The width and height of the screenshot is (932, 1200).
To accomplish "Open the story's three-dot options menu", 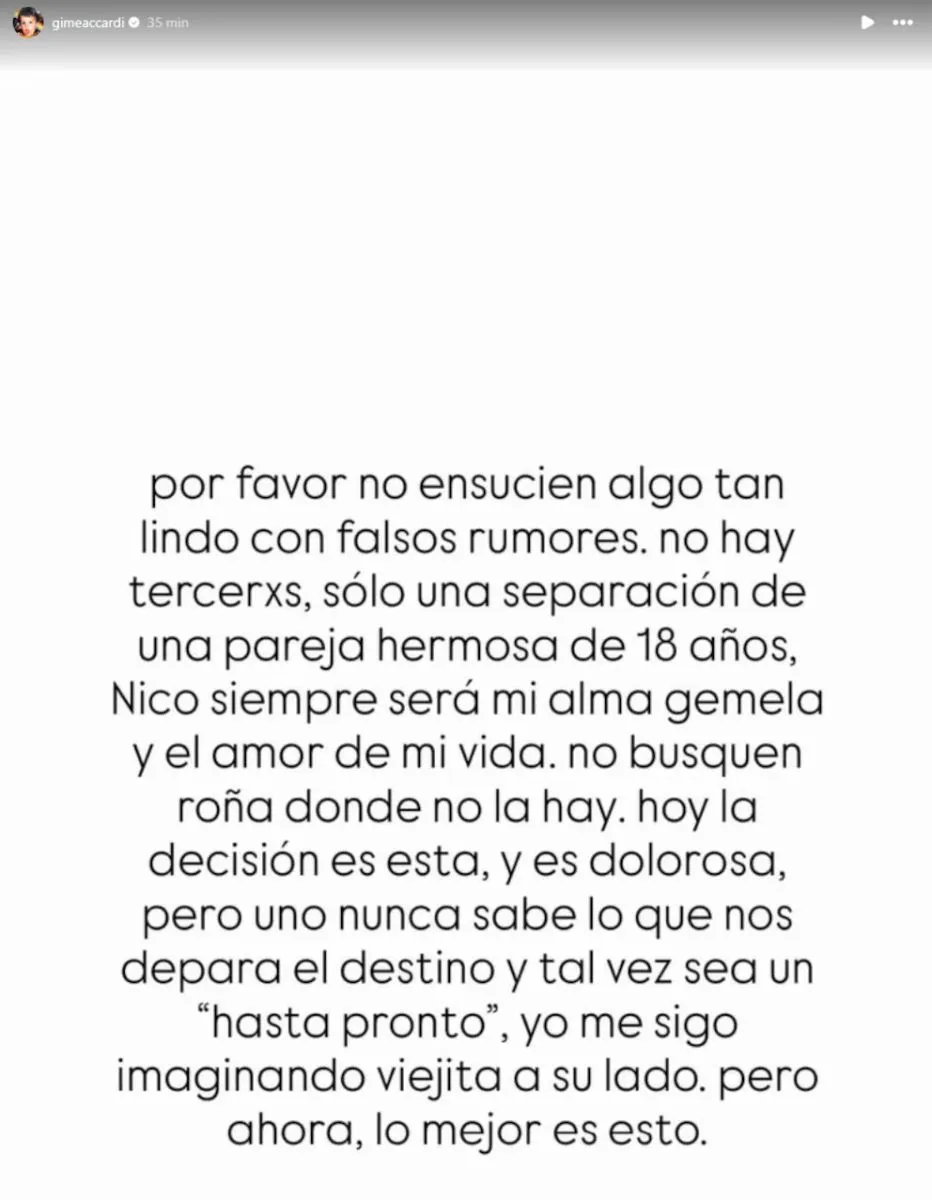I will point(903,23).
